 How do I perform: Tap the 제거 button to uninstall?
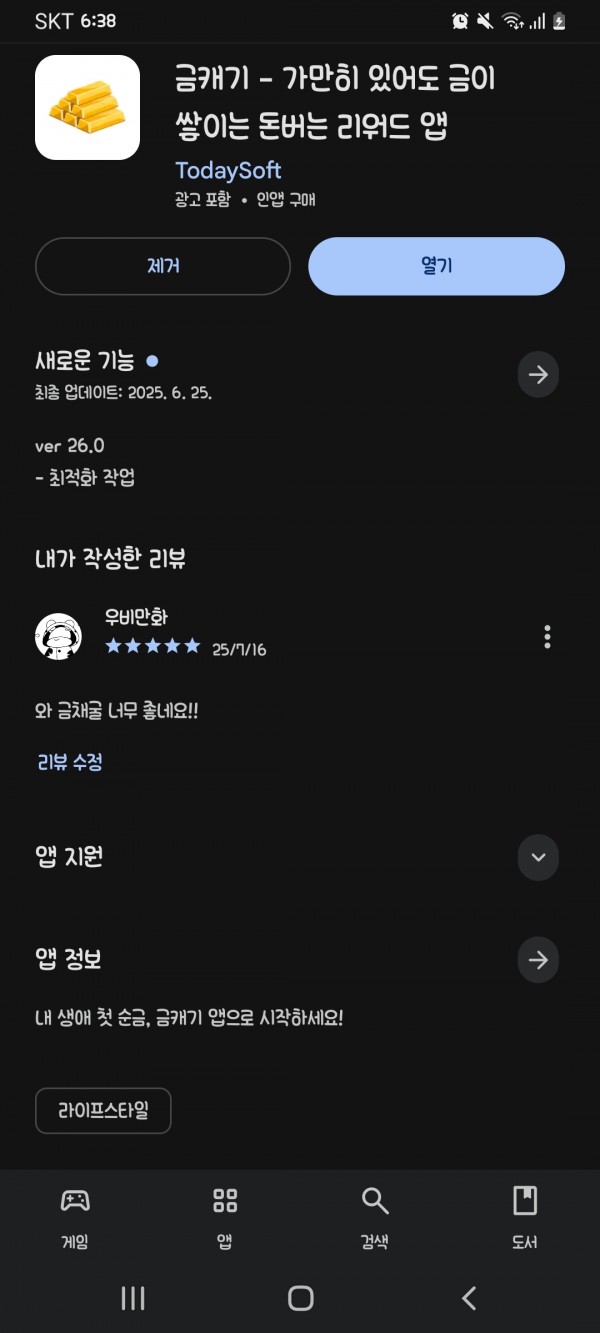point(163,266)
